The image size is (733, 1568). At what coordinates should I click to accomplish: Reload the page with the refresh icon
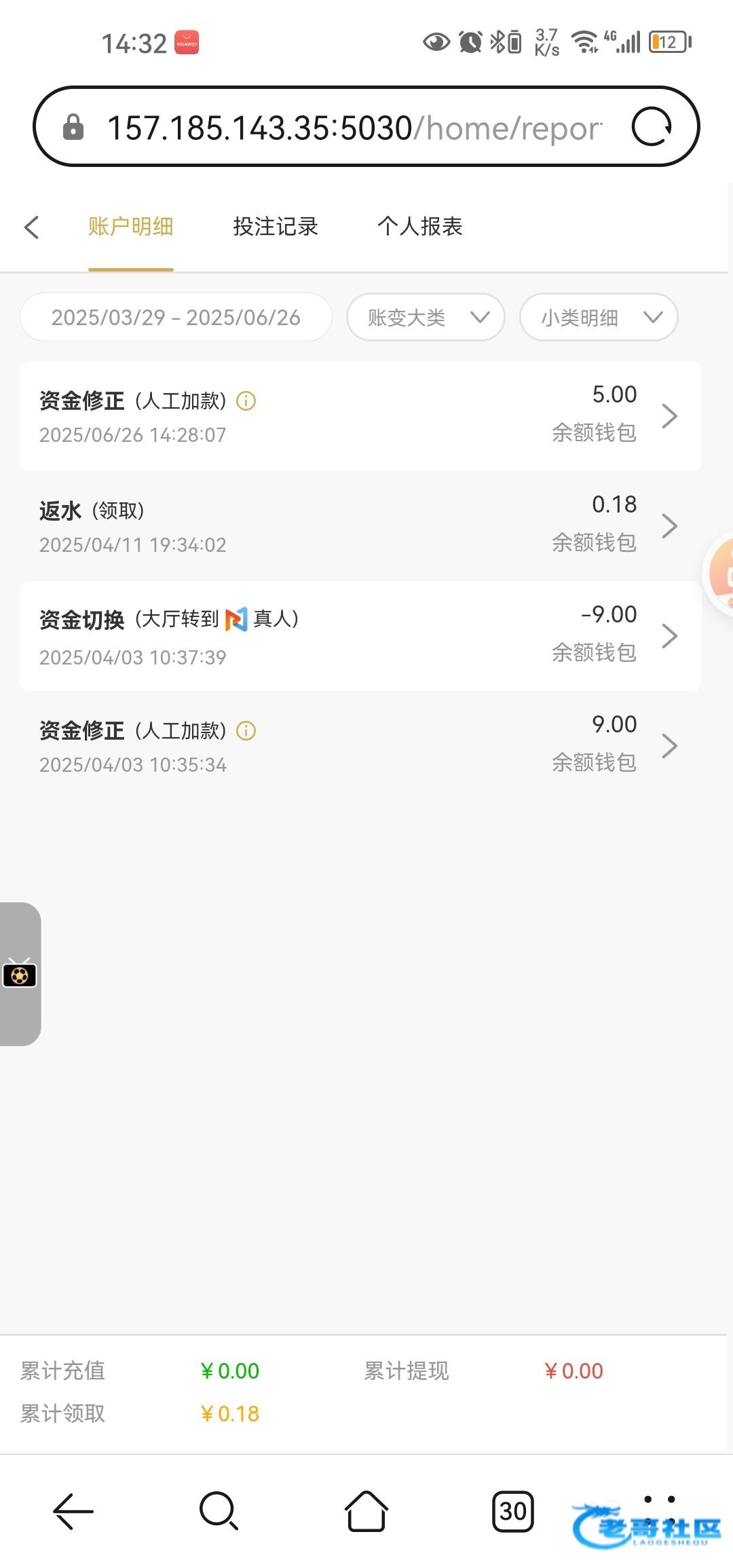652,127
